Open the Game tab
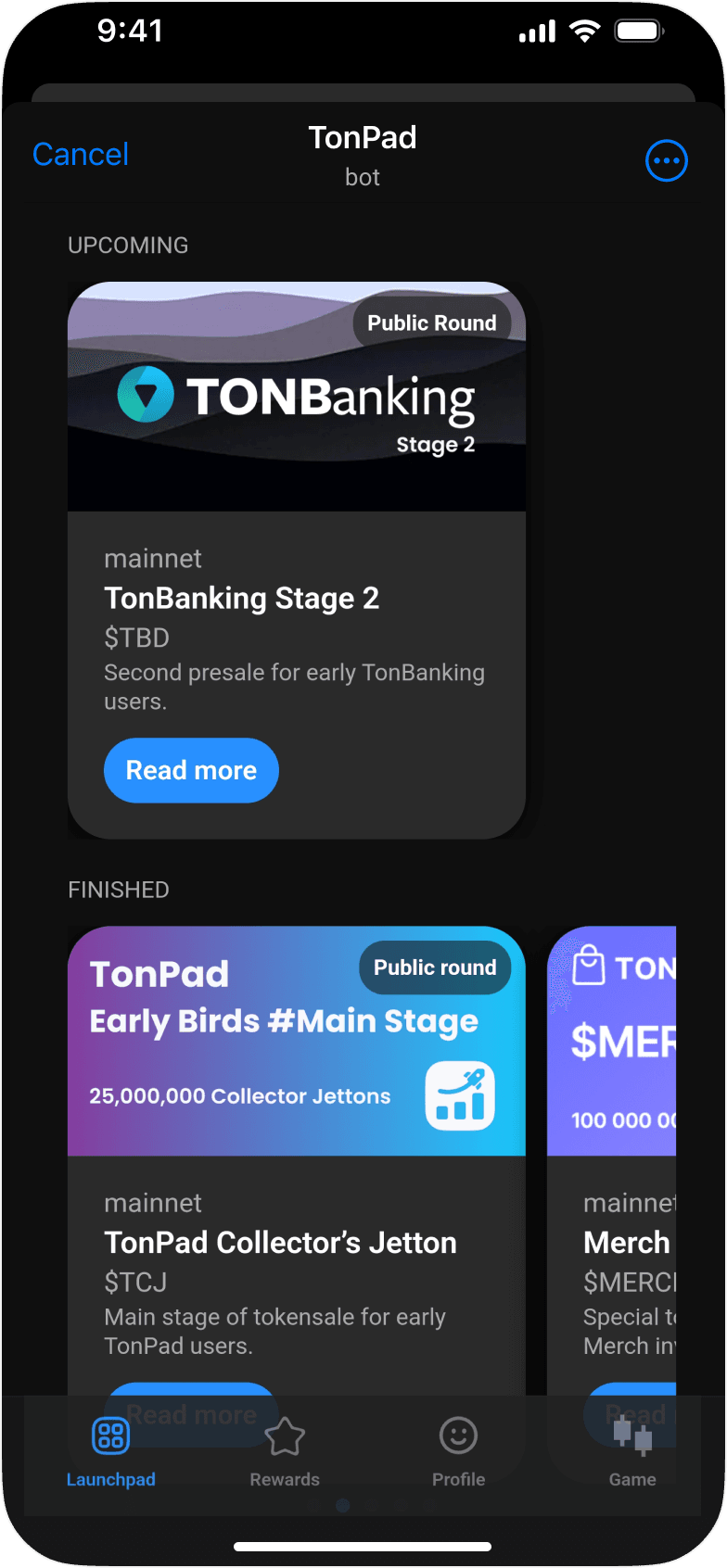 pyautogui.click(x=632, y=1451)
